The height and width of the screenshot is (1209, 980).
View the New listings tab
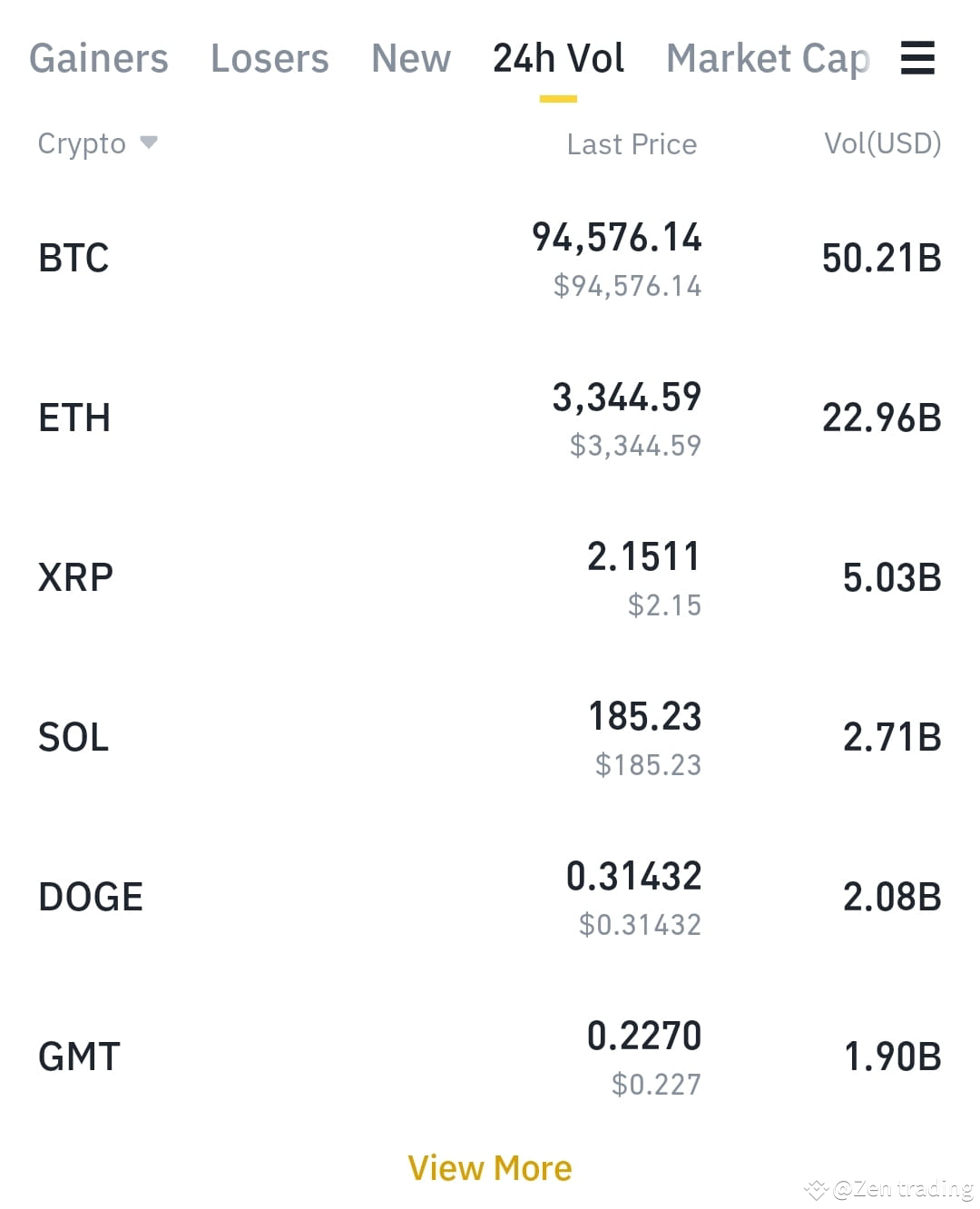coord(411,57)
